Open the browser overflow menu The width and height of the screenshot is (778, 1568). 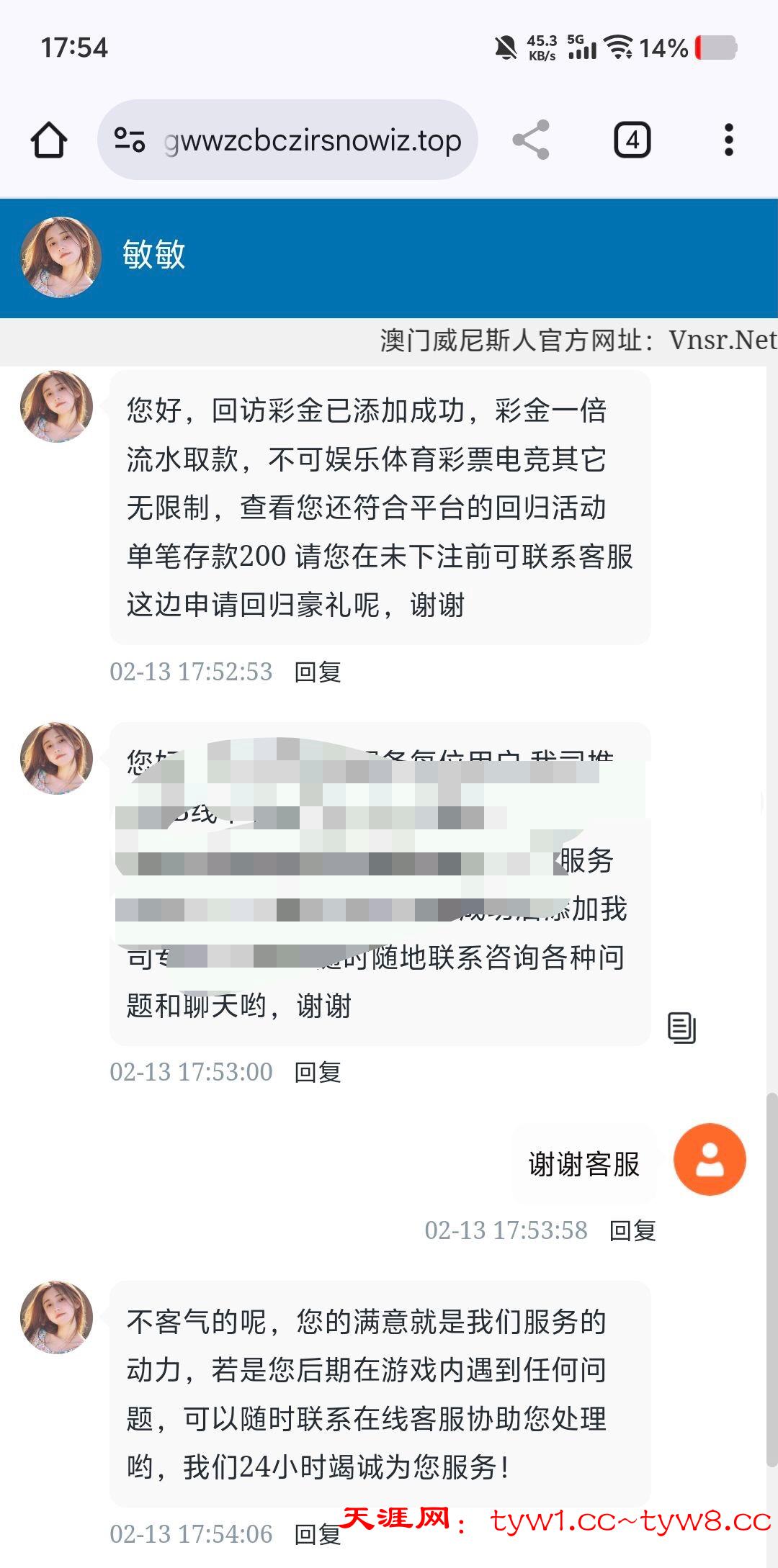(x=728, y=140)
